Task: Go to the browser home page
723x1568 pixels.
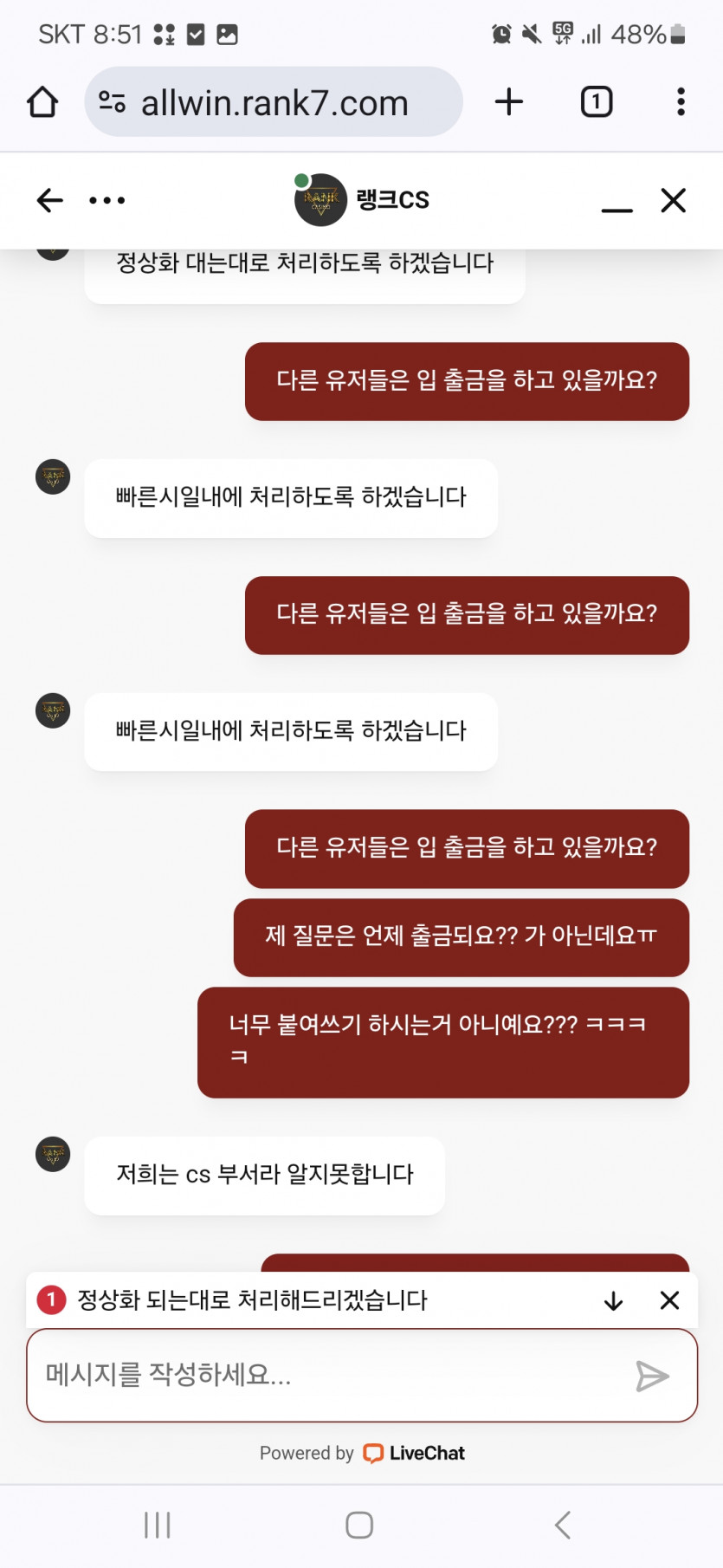Action: (x=42, y=102)
